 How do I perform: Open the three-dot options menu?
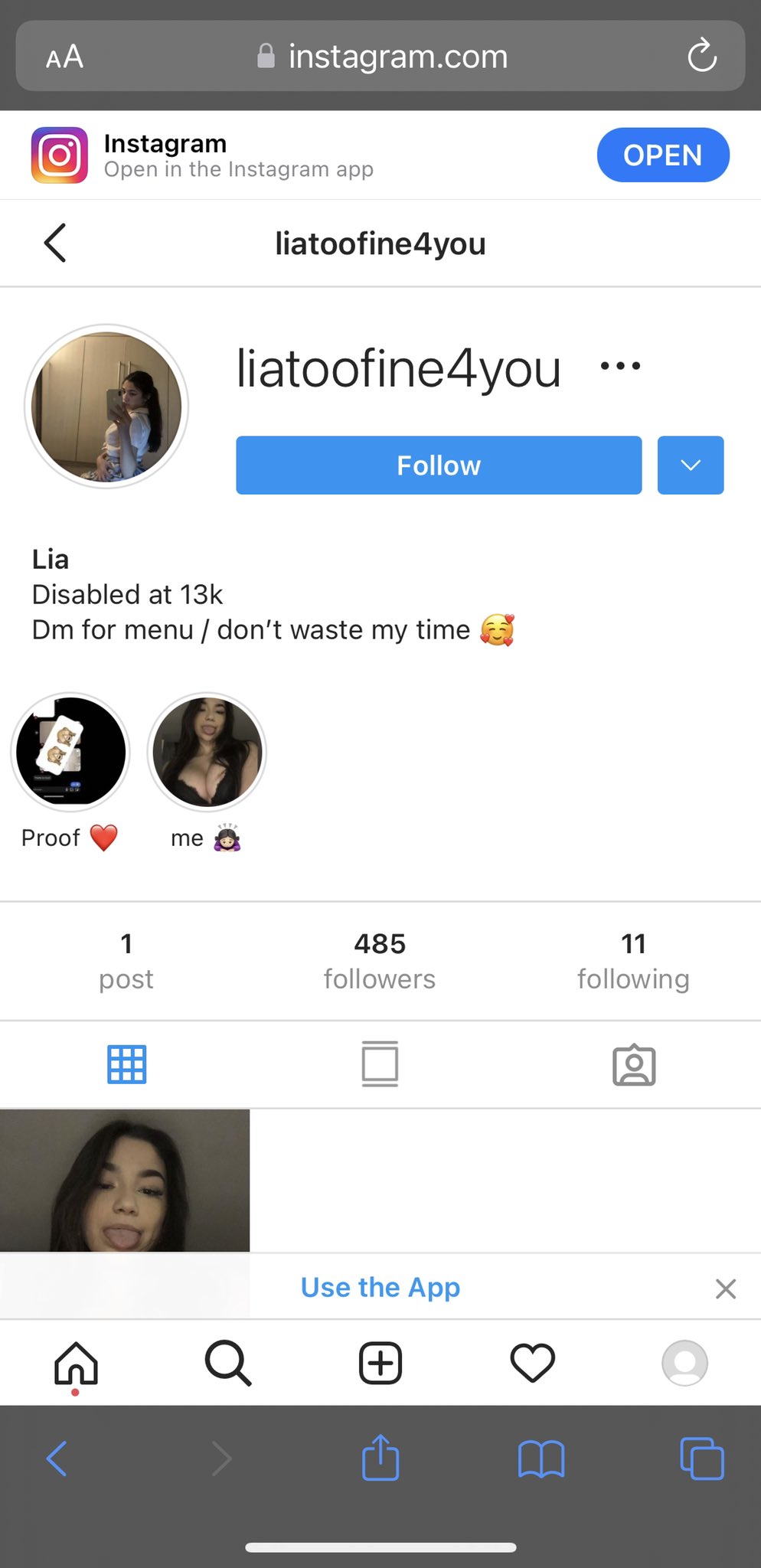click(x=620, y=366)
